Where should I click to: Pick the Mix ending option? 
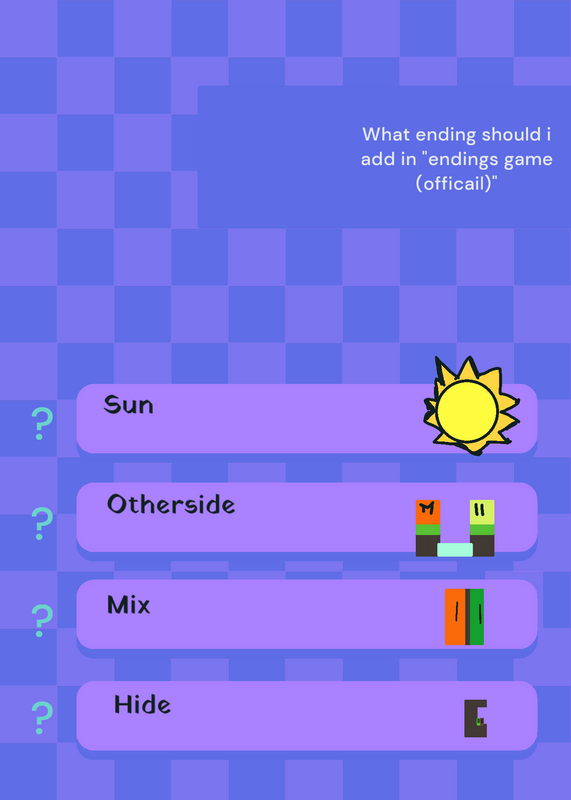click(x=307, y=614)
